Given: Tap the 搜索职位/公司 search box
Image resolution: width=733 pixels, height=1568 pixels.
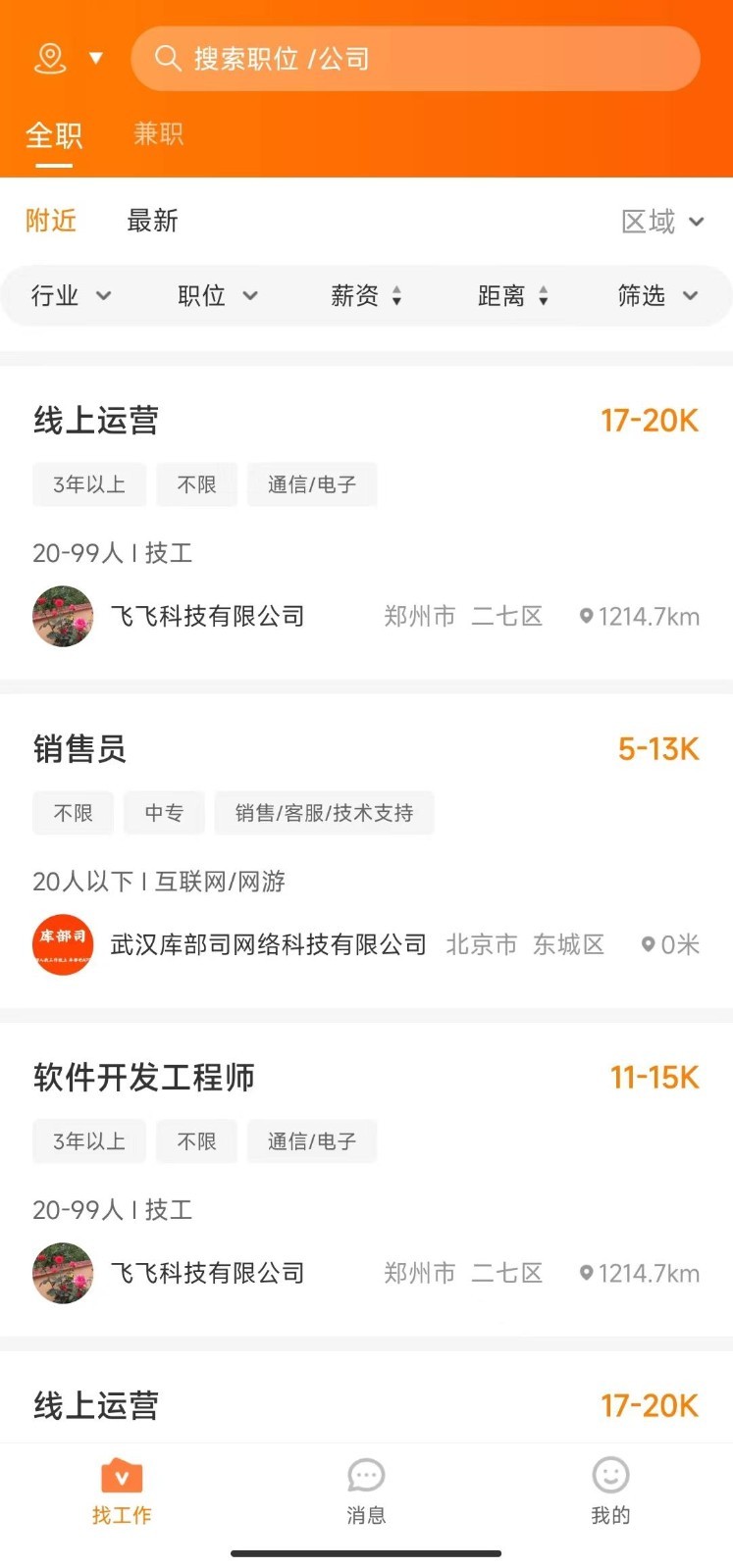Looking at the screenshot, I should pos(415,59).
